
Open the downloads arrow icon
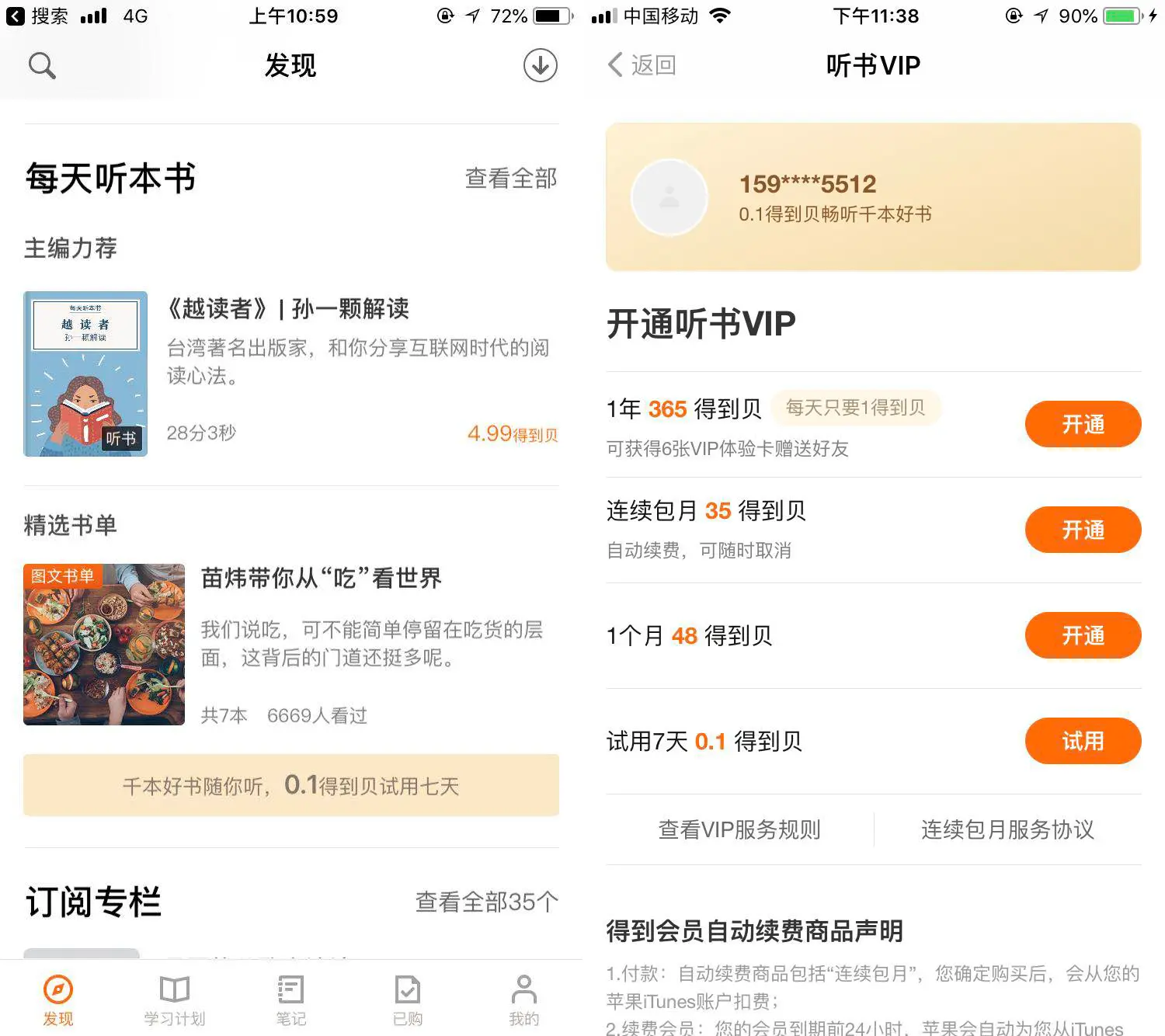click(x=541, y=66)
